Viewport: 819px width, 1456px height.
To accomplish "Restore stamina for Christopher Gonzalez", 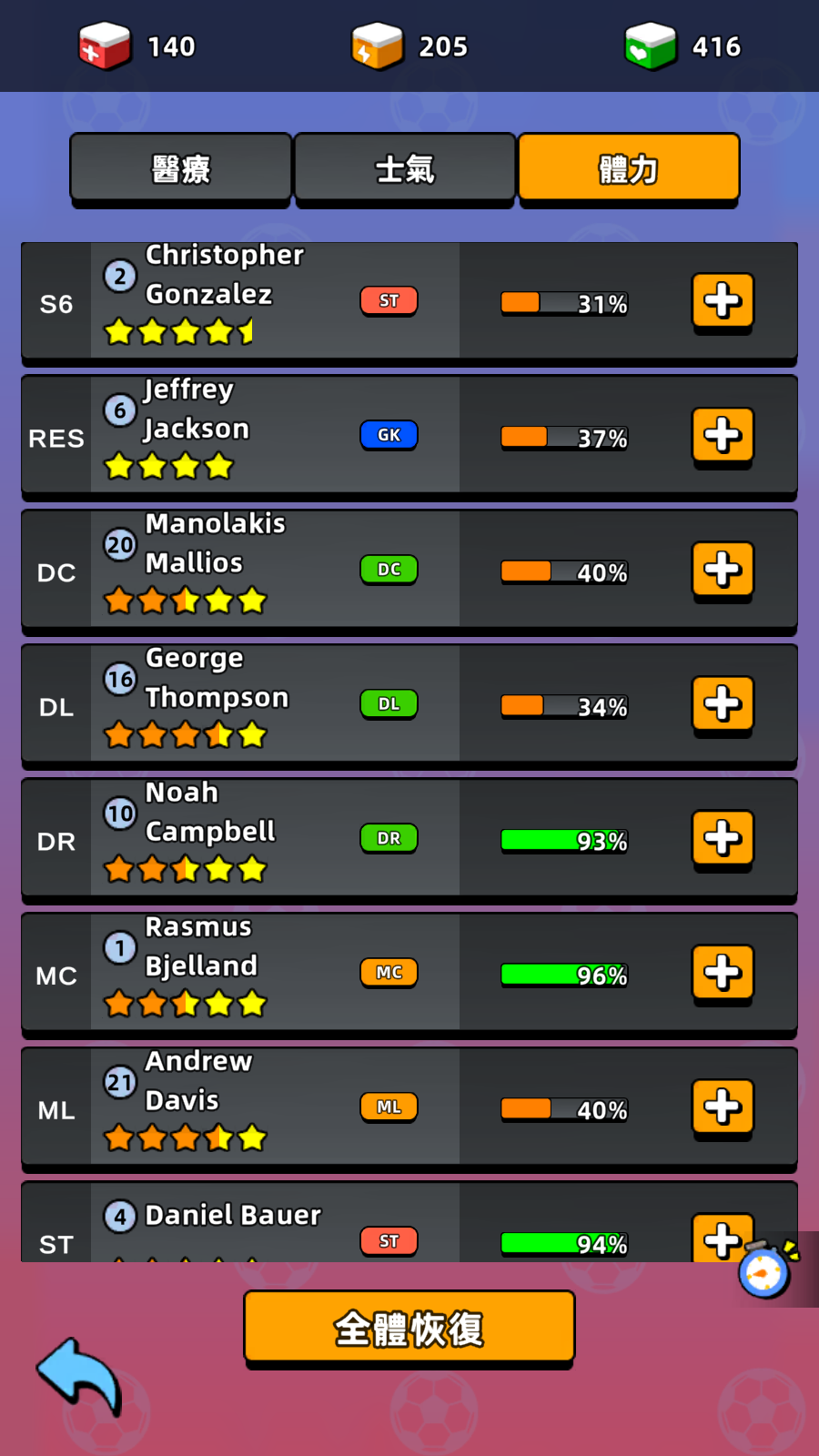I will [723, 301].
